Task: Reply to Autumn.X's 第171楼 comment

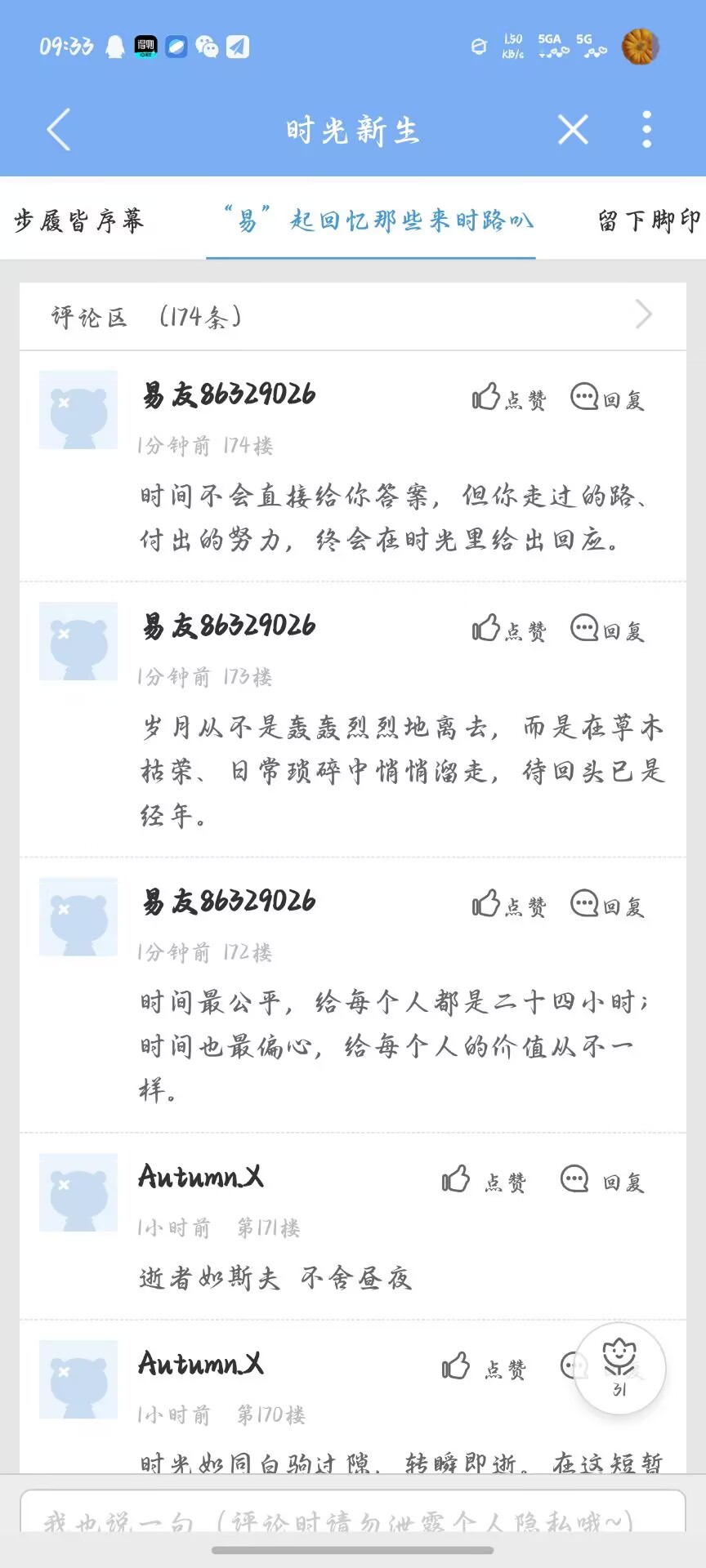Action: pos(602,1181)
